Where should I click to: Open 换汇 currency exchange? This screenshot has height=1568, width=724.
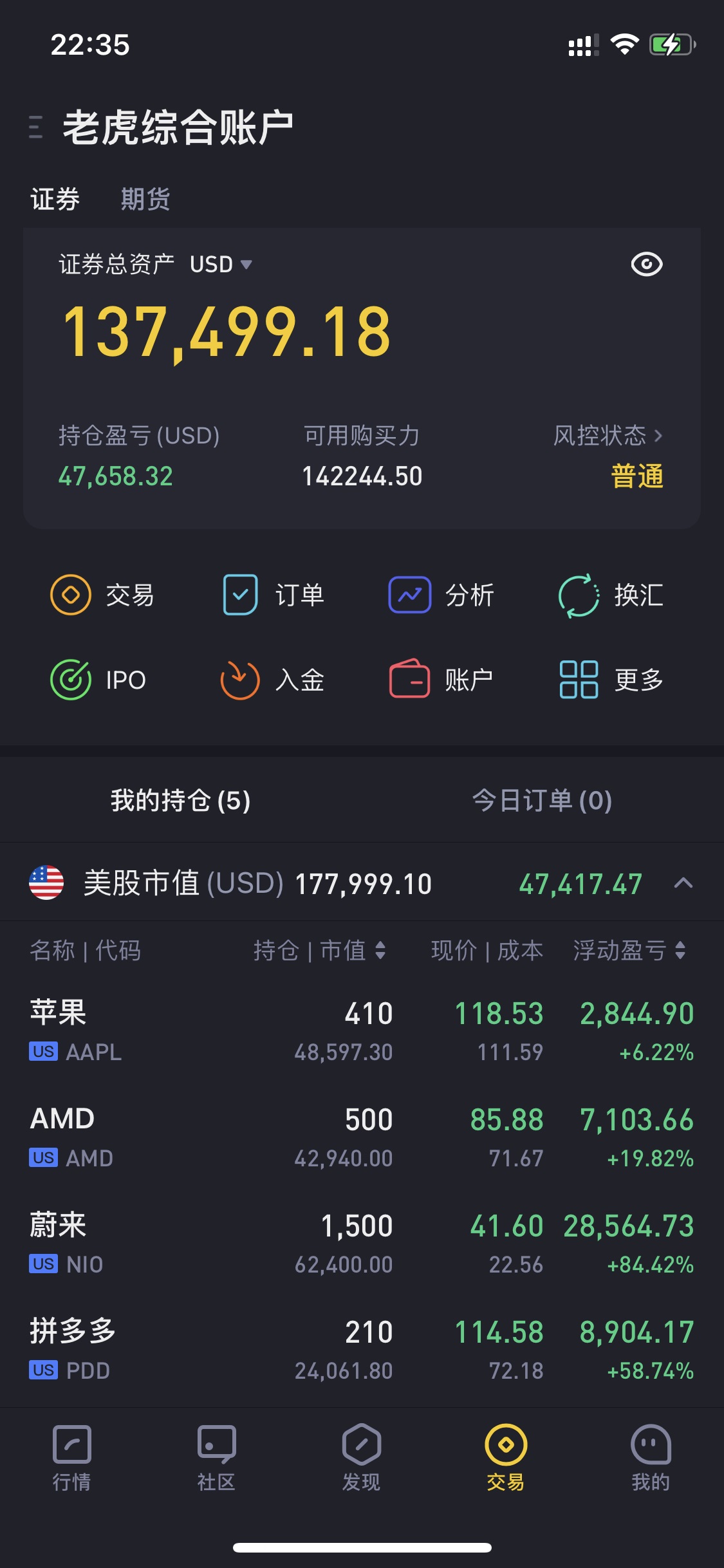tap(610, 595)
